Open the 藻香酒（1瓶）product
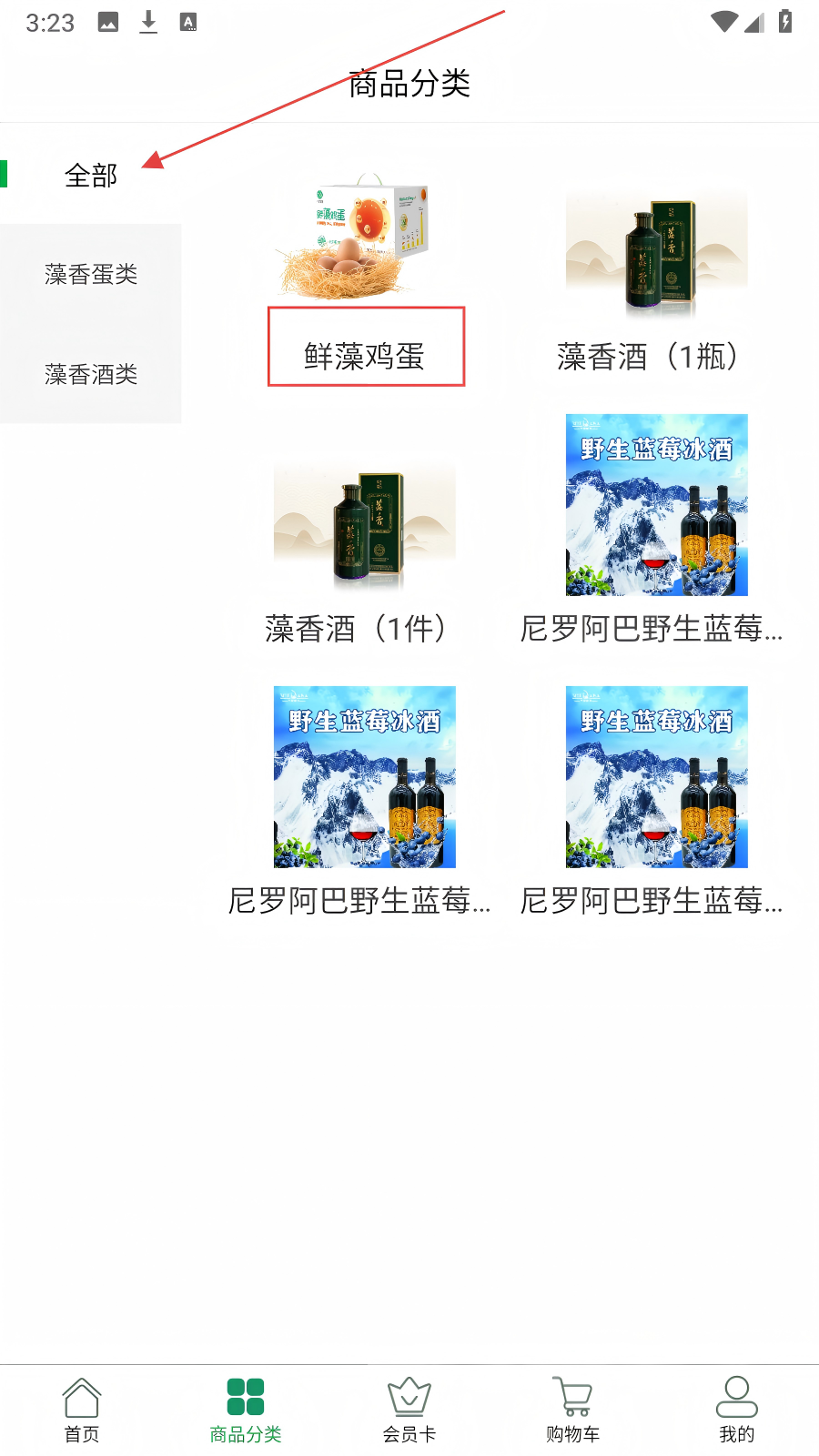The width and height of the screenshot is (819, 1456). click(x=656, y=282)
